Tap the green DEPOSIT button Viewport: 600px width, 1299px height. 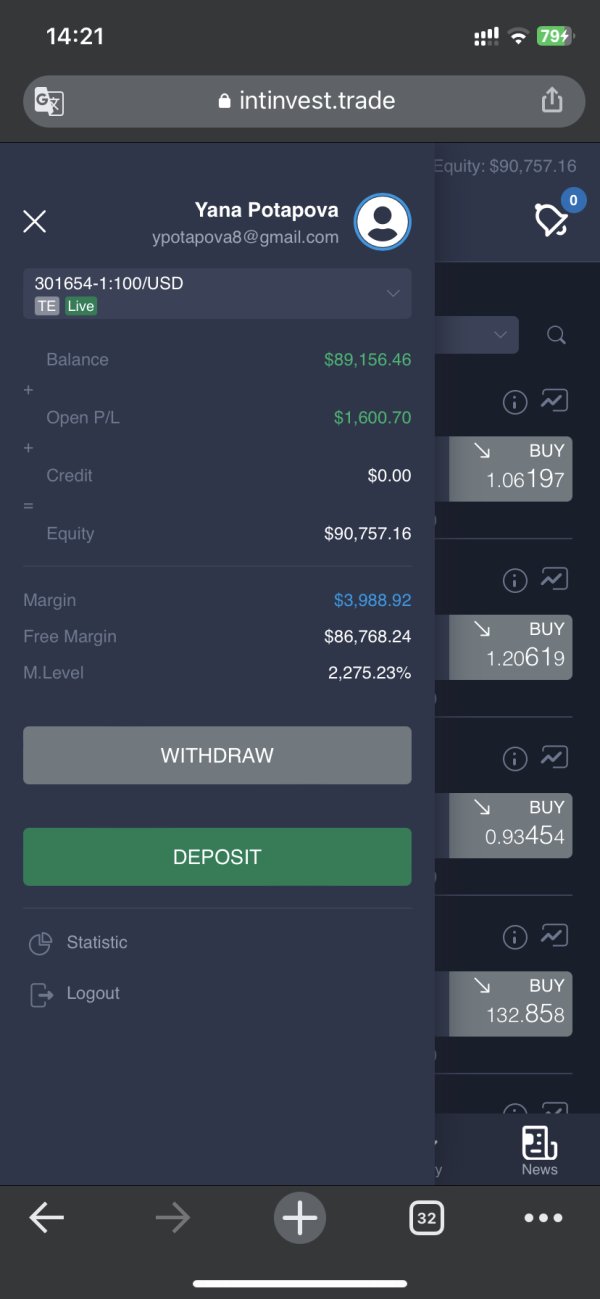coord(217,857)
